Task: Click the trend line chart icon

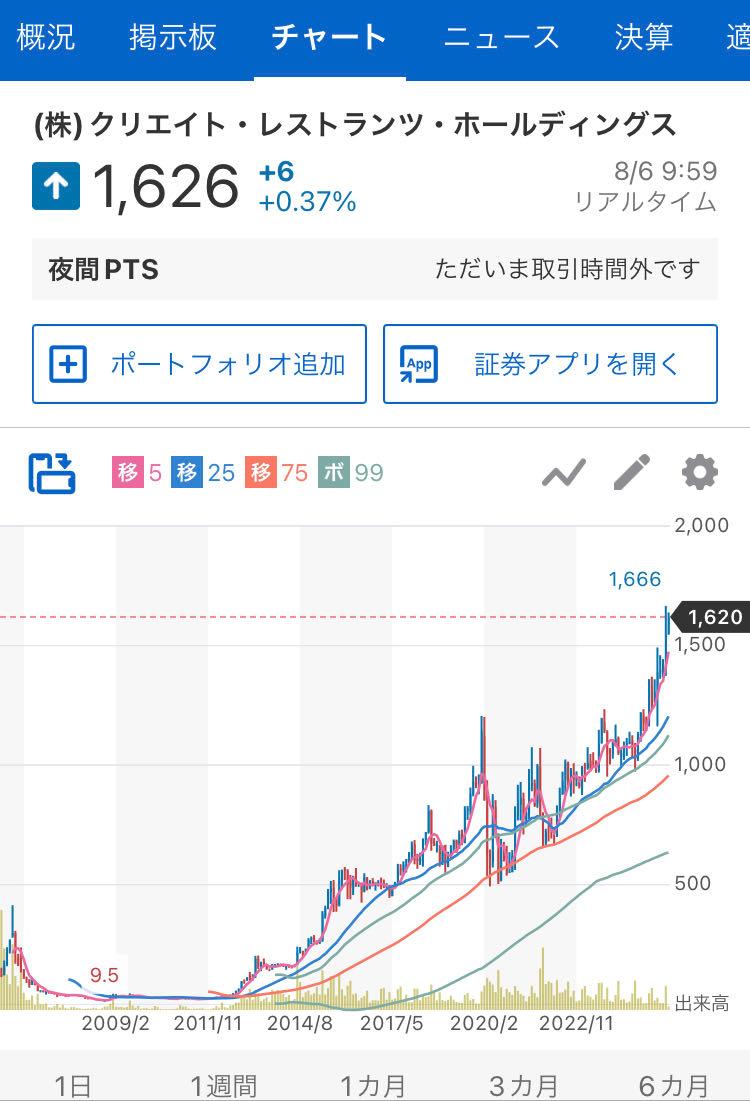Action: [x=563, y=472]
